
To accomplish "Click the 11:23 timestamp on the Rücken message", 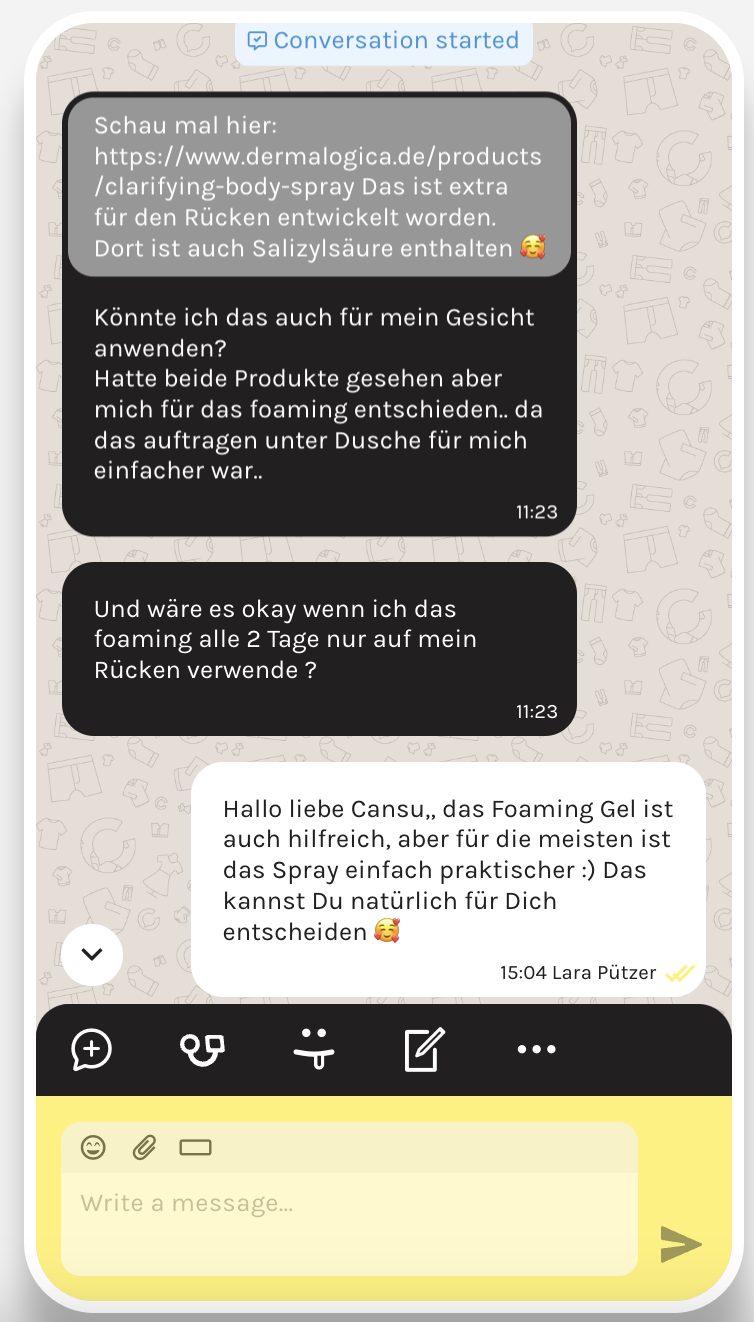I will click(537, 712).
